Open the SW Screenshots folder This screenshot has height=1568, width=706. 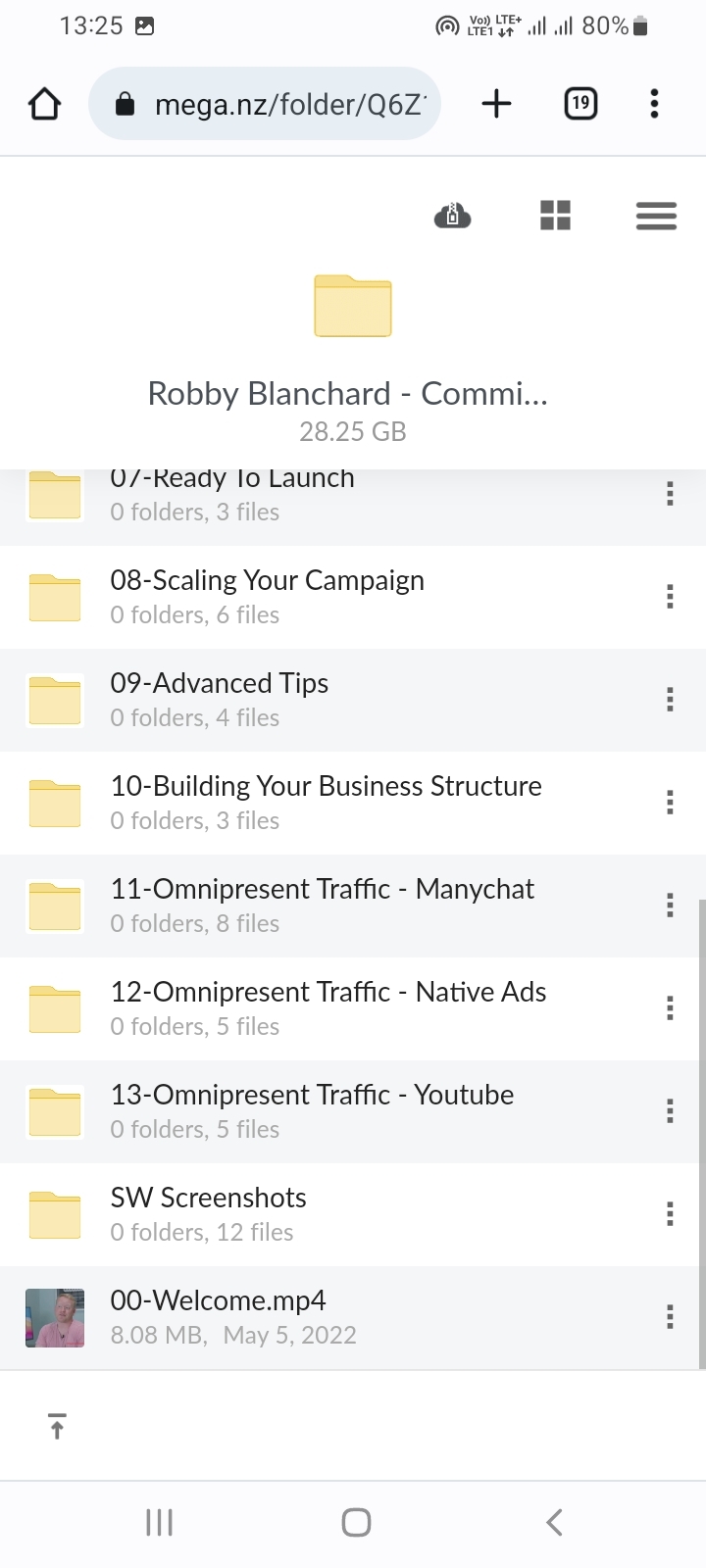[208, 1213]
